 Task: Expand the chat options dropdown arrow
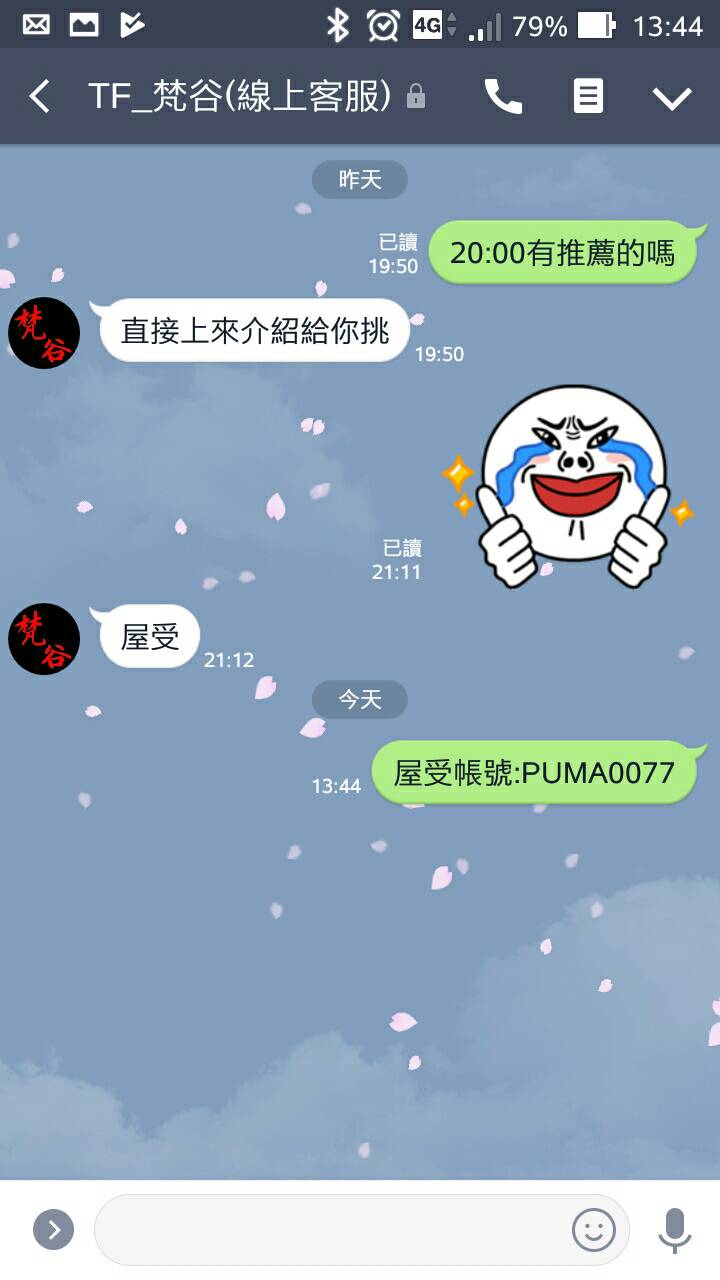[x=672, y=97]
